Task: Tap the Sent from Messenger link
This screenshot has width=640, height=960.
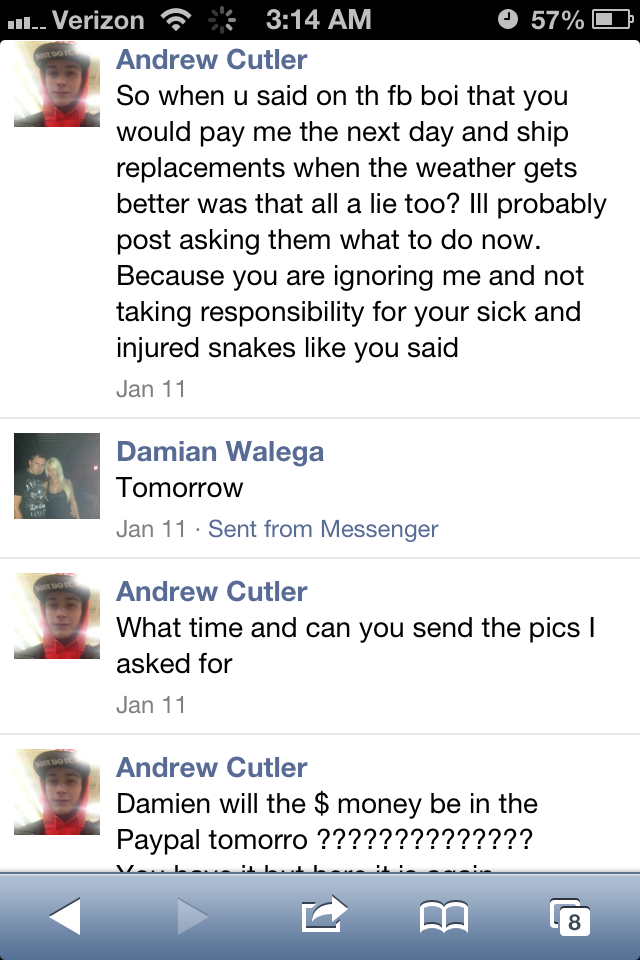Action: (x=323, y=529)
